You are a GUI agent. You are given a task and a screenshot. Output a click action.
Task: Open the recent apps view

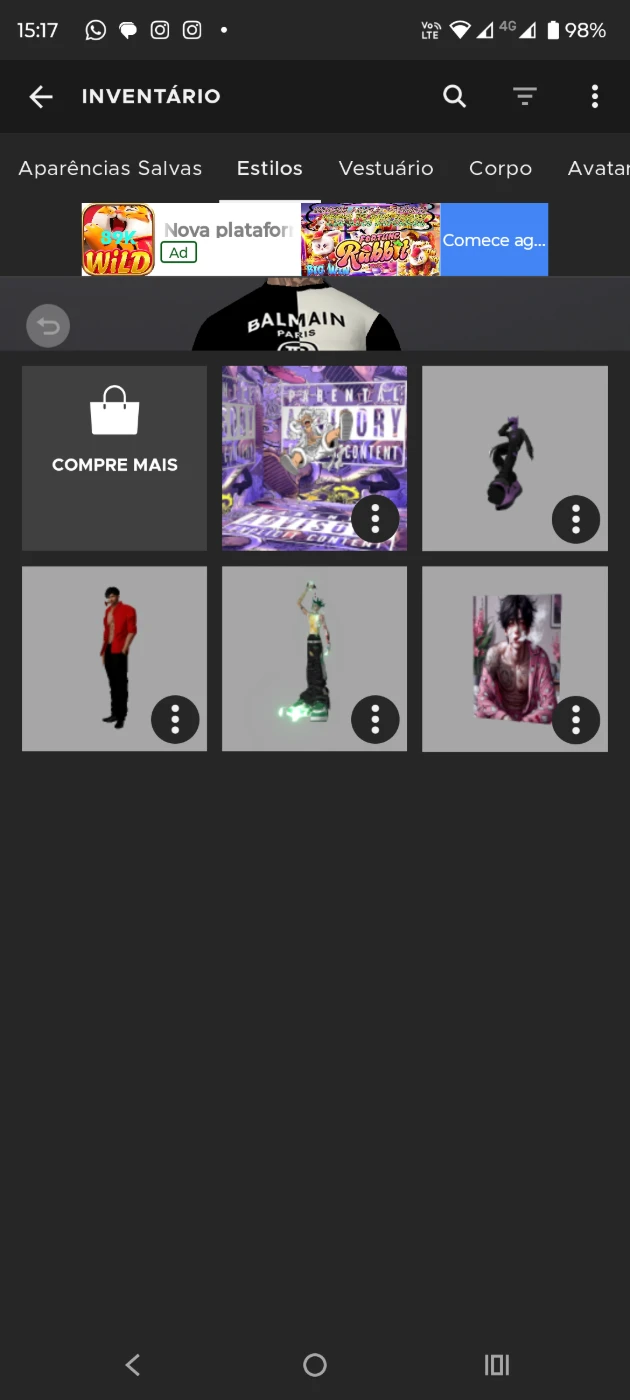coord(497,1365)
